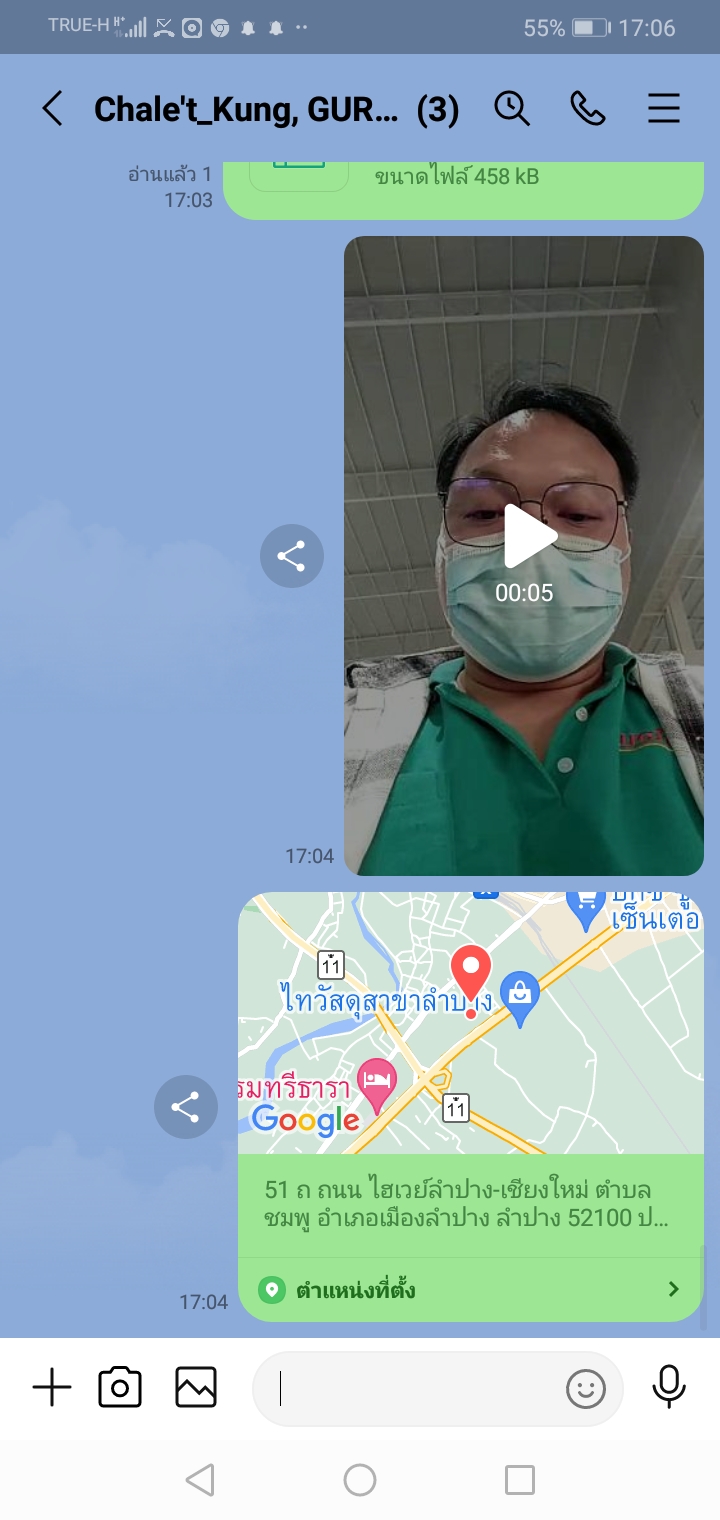Go to the system home screen
The width and height of the screenshot is (720, 1520).
(x=360, y=1480)
